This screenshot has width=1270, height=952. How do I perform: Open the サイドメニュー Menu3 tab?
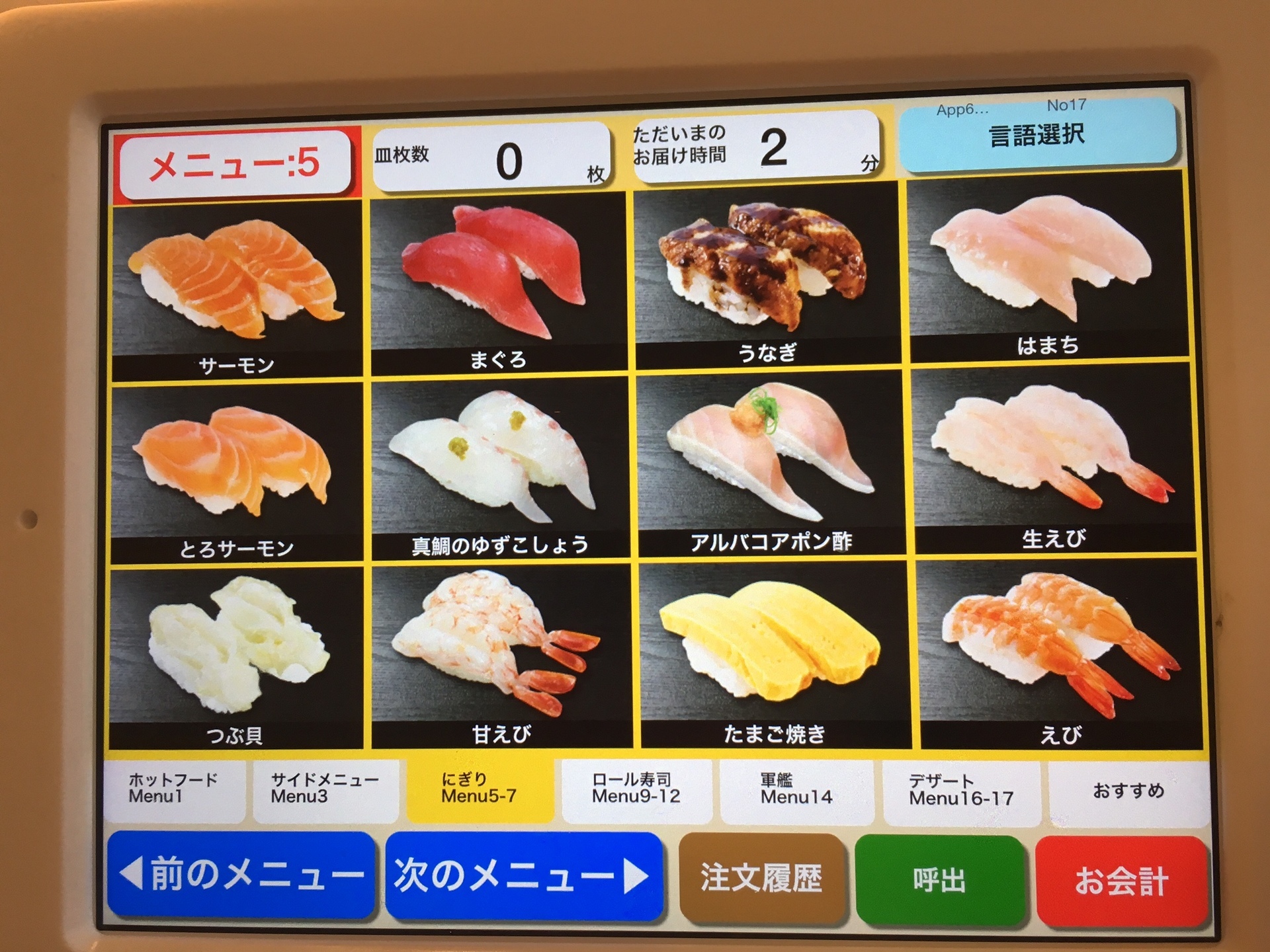[x=325, y=789]
